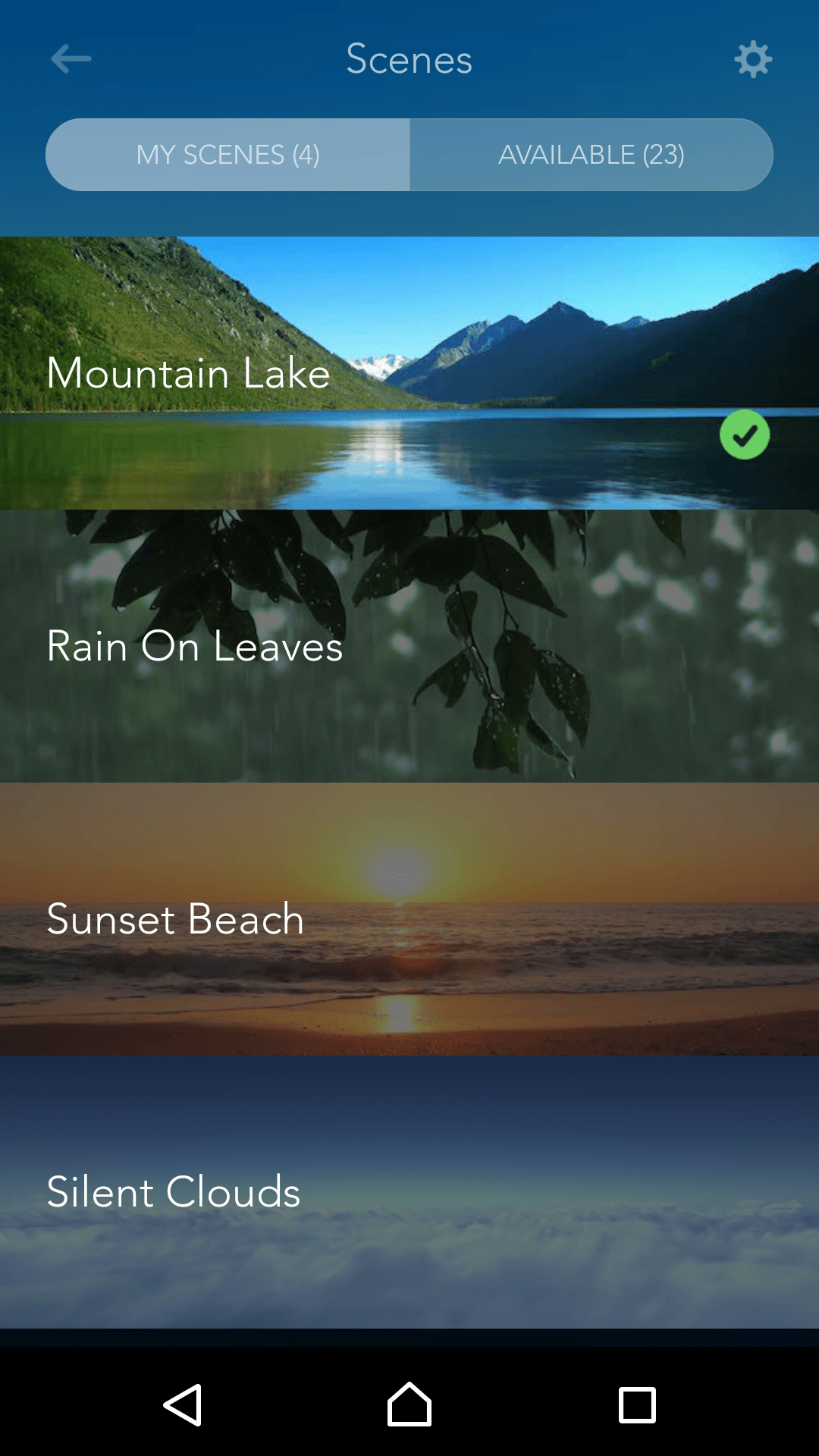Tap the system home button
The image size is (819, 1456).
(x=409, y=1404)
